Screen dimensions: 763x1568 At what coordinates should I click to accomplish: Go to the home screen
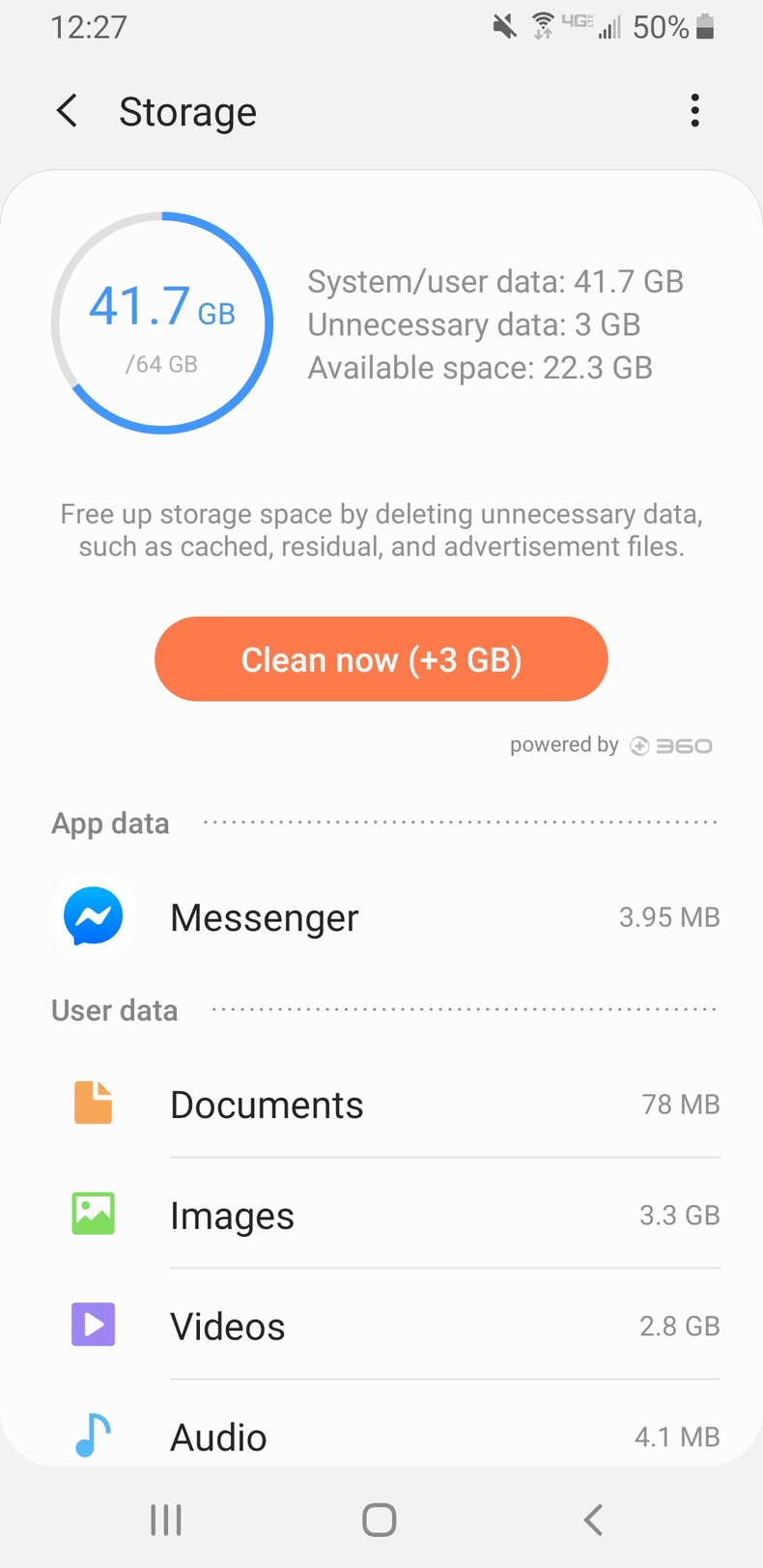380,1520
